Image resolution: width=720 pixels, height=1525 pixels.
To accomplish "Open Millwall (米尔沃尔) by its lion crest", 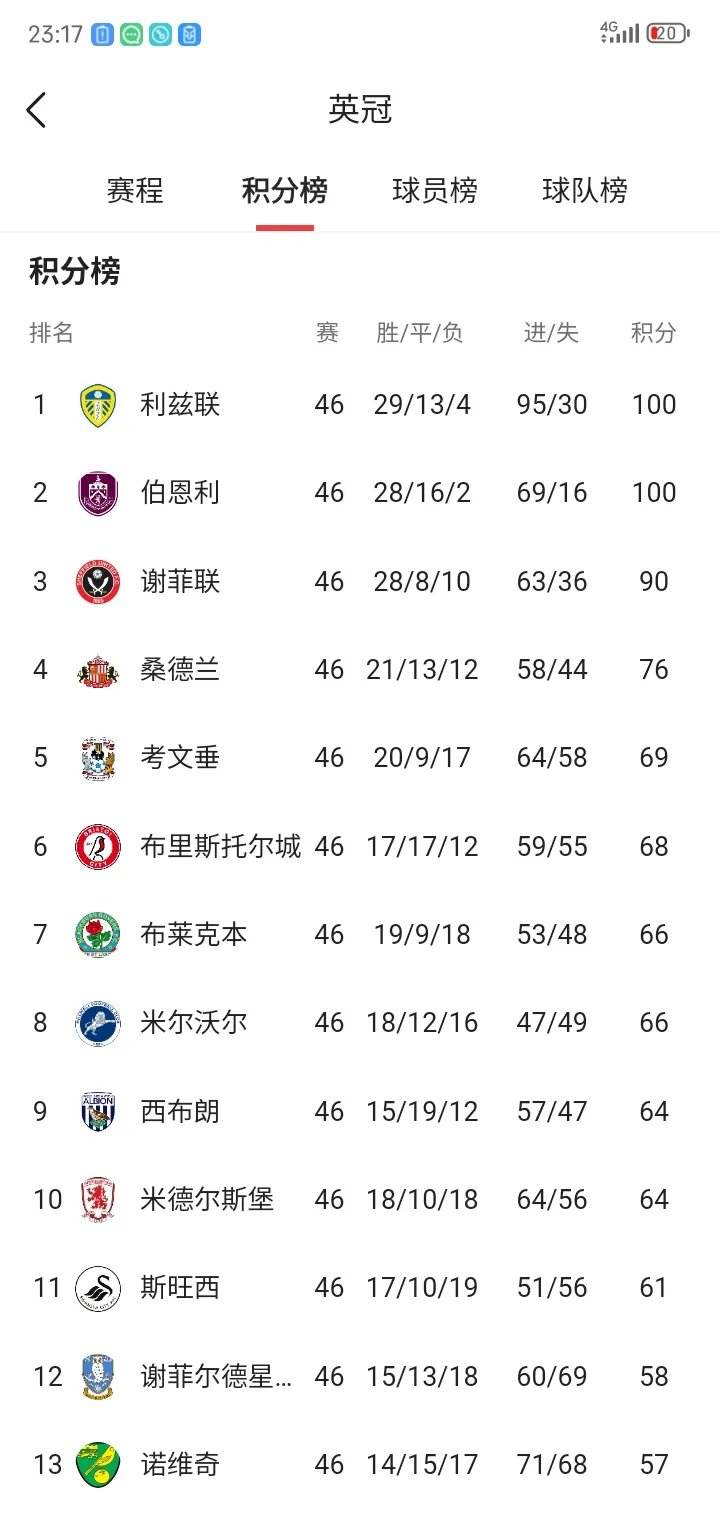I will (97, 1022).
